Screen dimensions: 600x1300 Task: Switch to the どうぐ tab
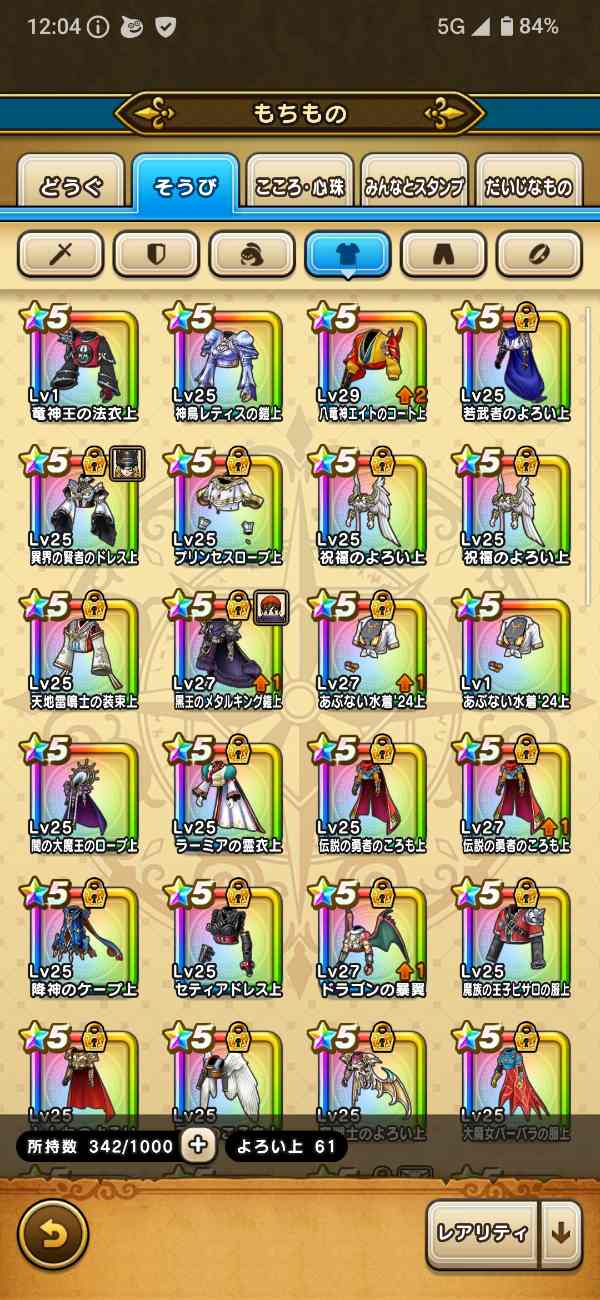(70, 186)
